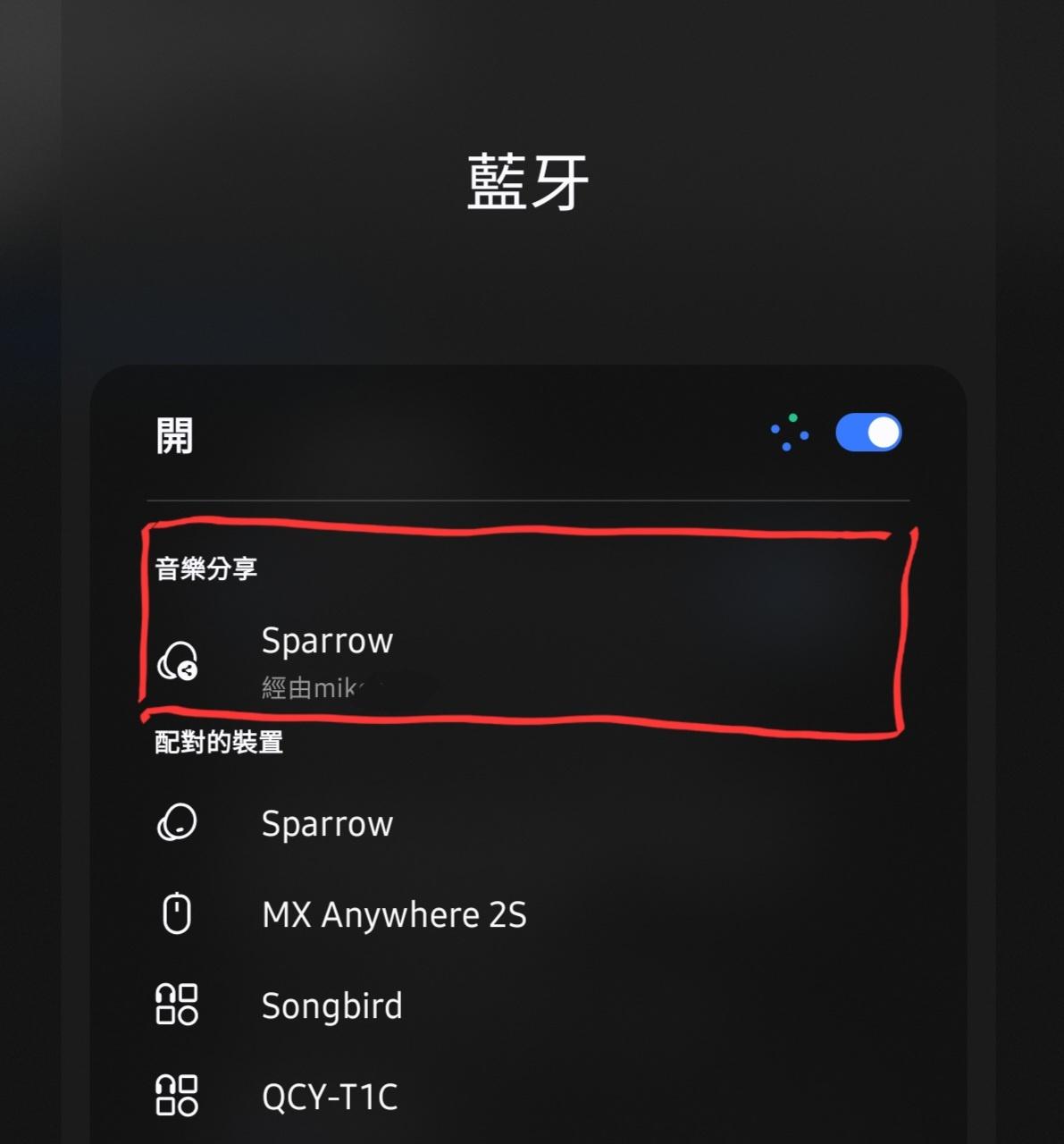Screen dimensions: 1064x1144
Task: Turn off the Bluetooth switch
Action: pyautogui.click(x=867, y=433)
